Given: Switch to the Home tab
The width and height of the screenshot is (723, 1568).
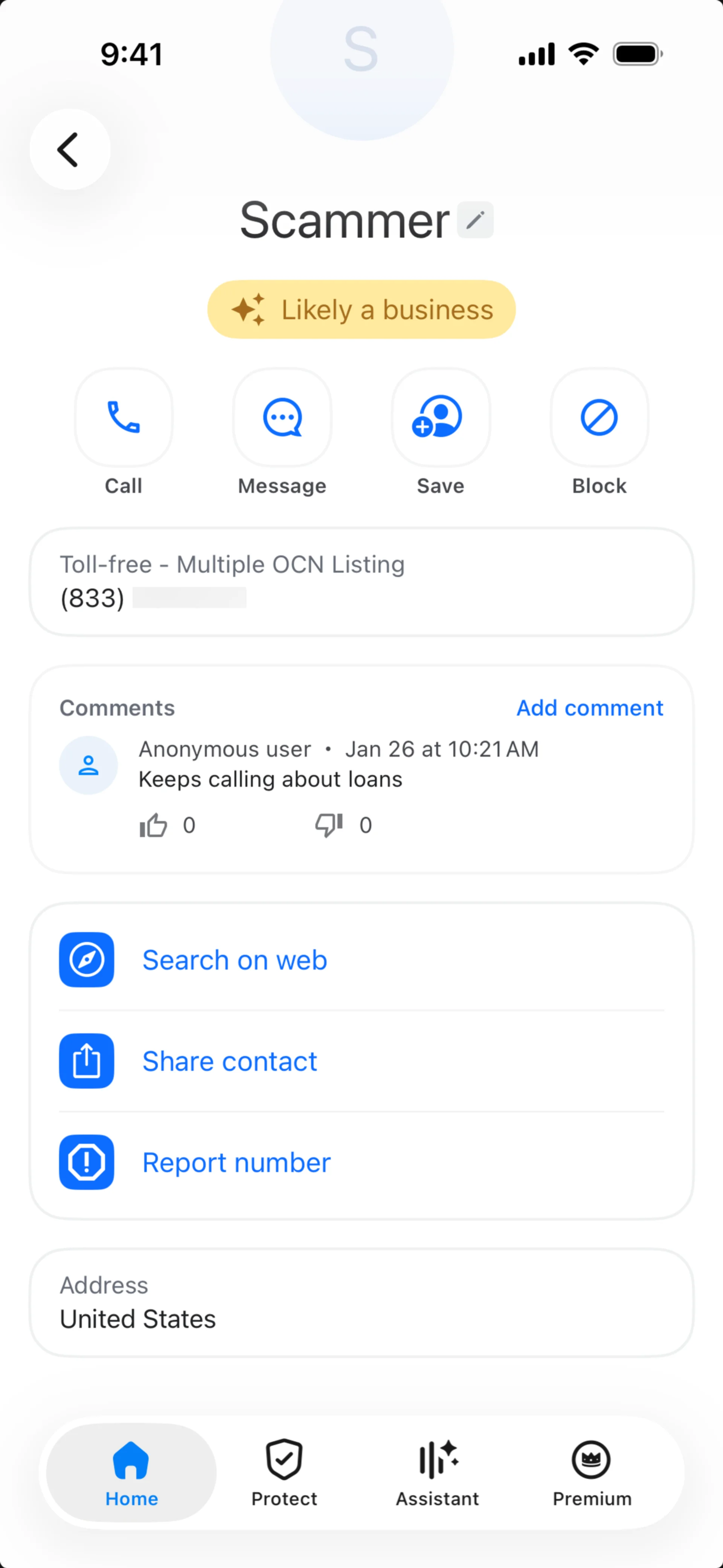Looking at the screenshot, I should click(131, 1472).
